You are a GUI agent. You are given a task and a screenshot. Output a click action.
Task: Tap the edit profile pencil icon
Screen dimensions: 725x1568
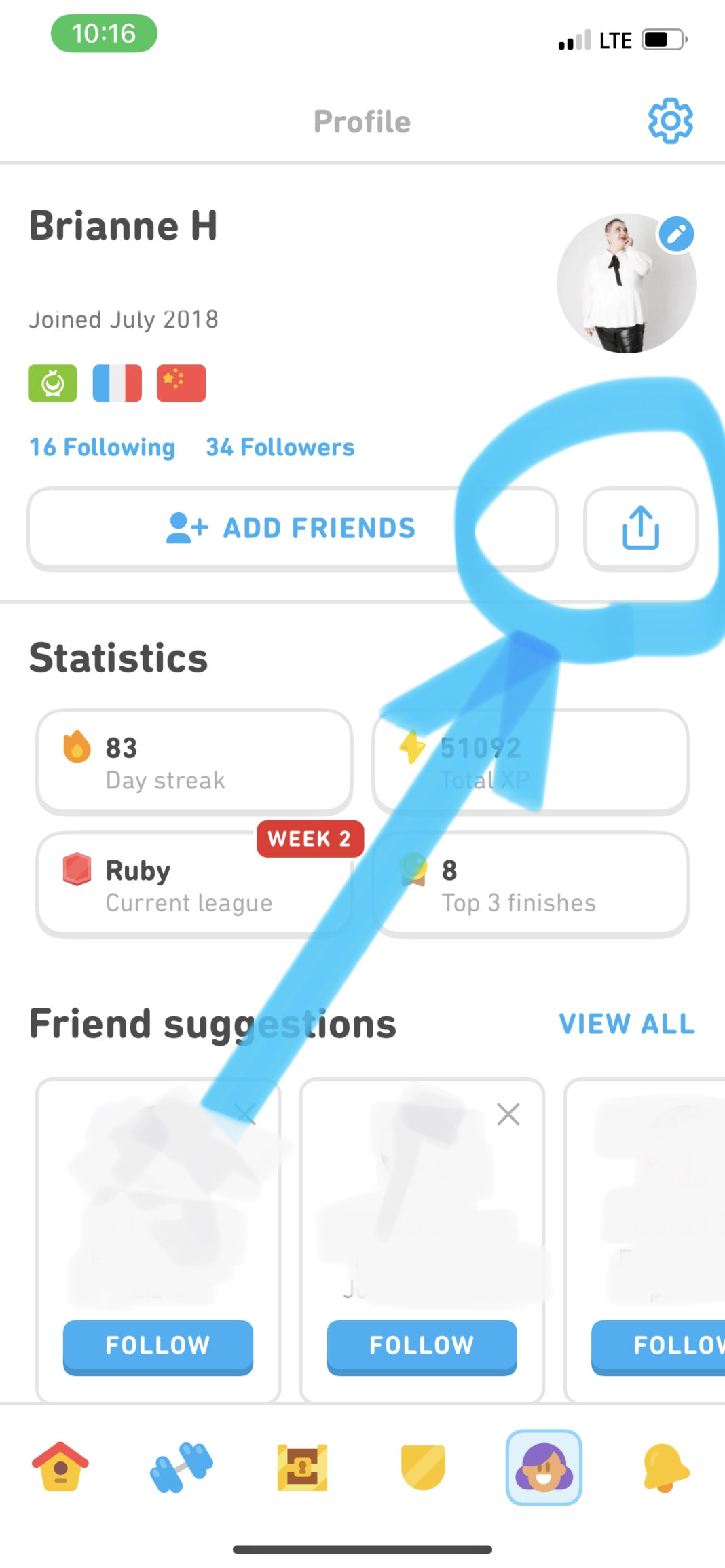tap(676, 233)
